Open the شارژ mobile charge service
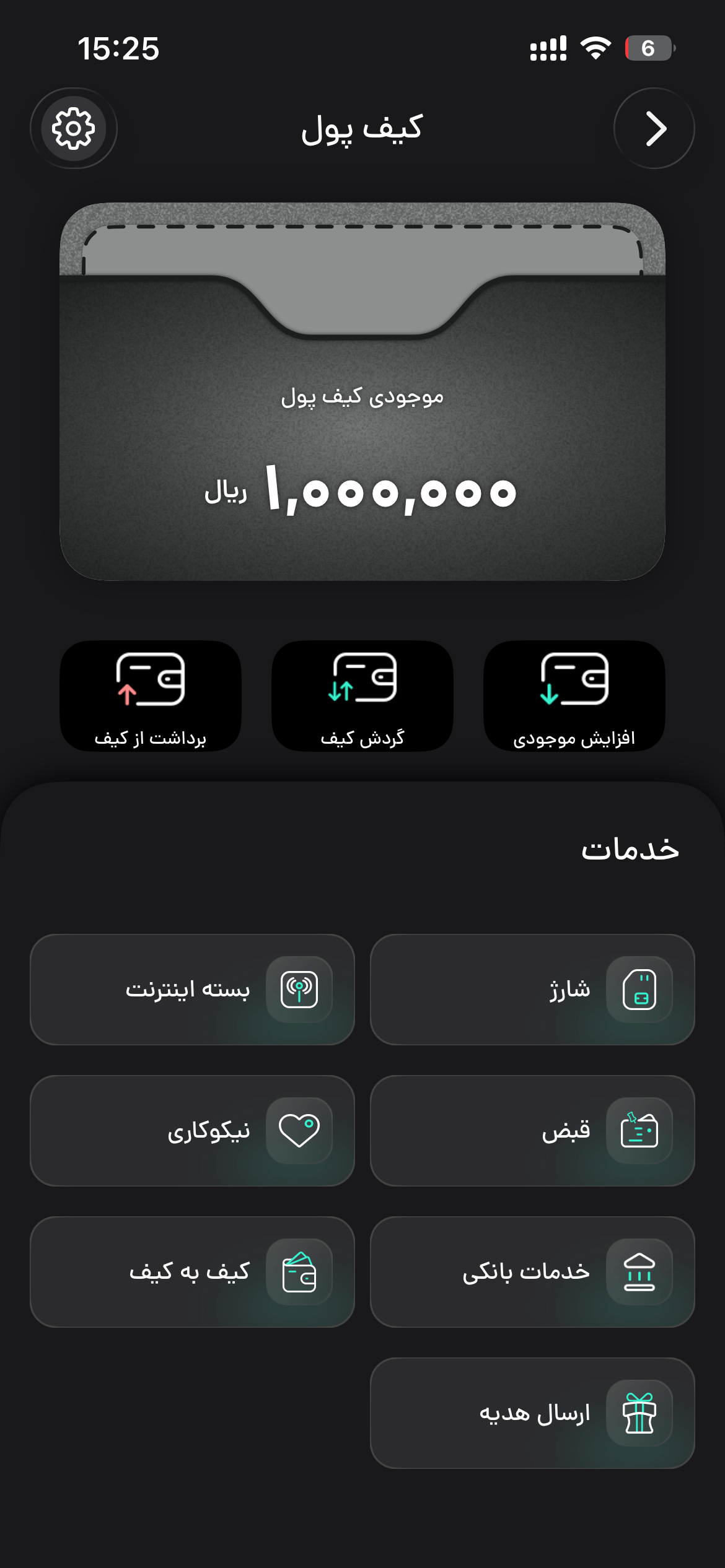Image resolution: width=725 pixels, height=1568 pixels. pyautogui.click(x=532, y=990)
